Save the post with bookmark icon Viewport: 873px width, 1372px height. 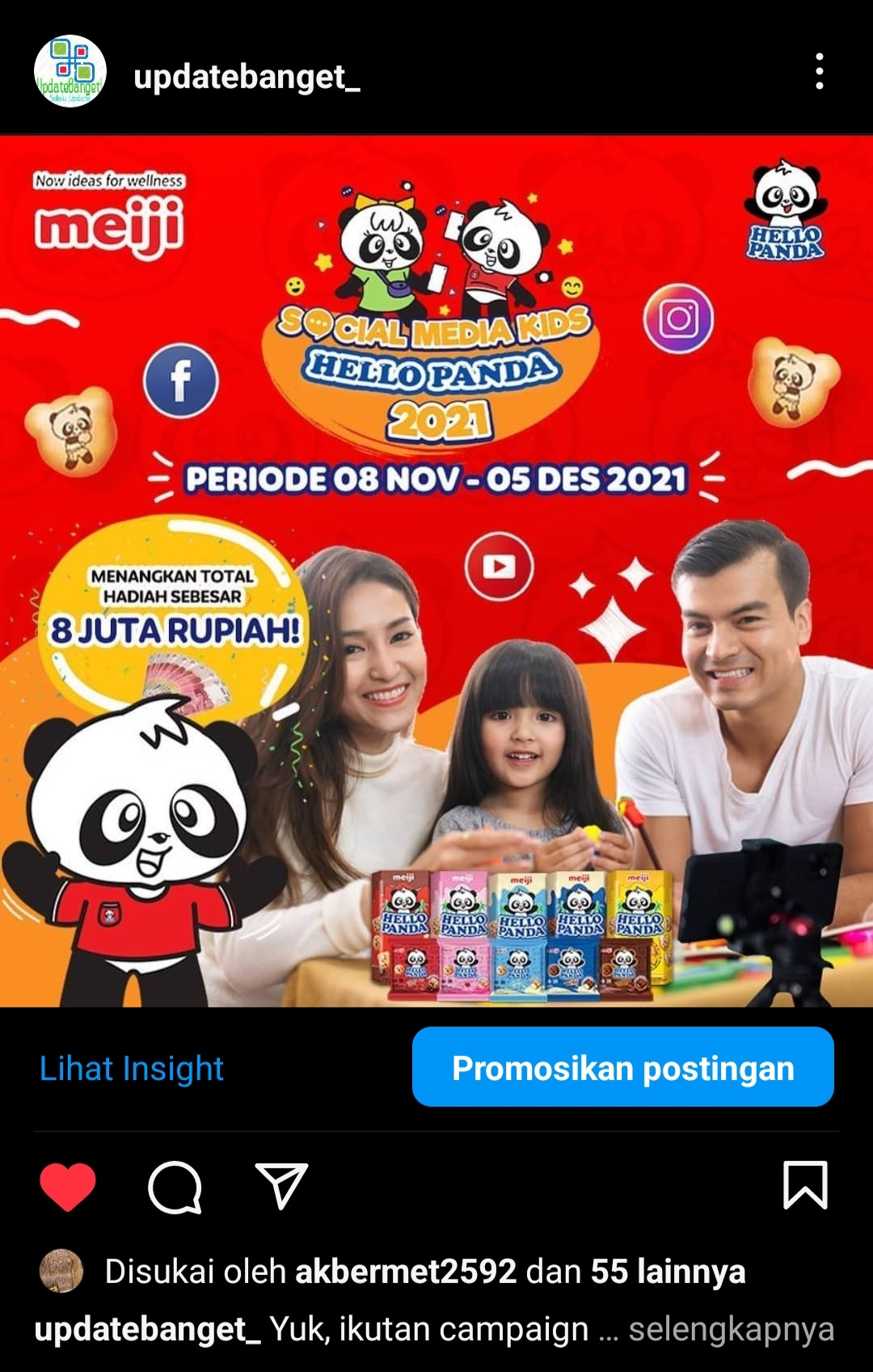click(x=805, y=1185)
